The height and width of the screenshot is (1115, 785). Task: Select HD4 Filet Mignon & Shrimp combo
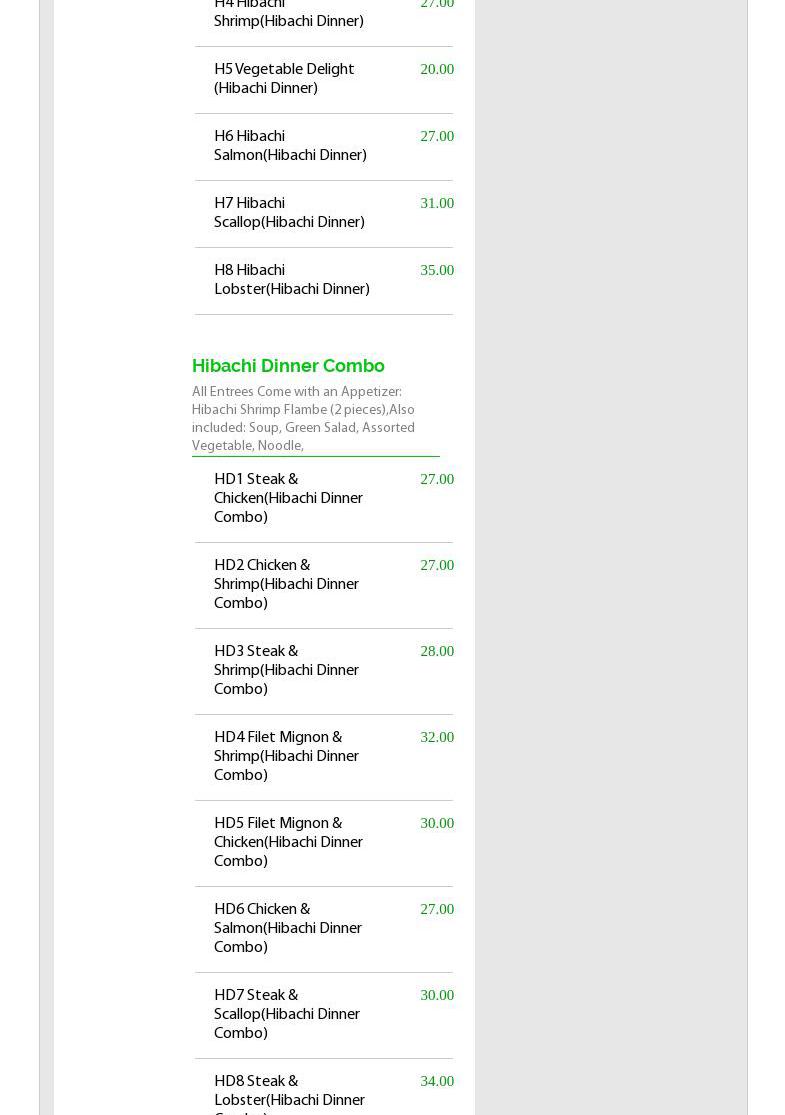pos(286,756)
